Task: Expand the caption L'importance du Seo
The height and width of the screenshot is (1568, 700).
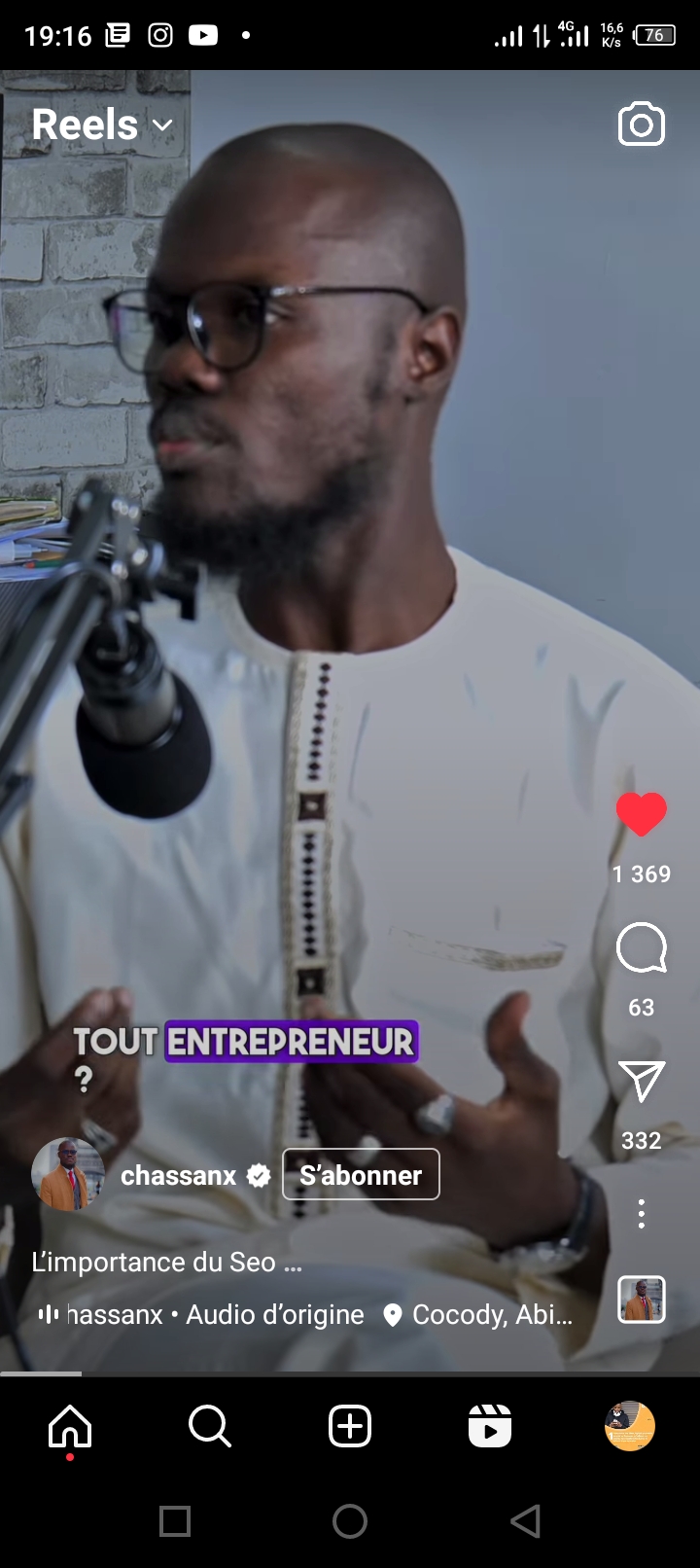Action: [167, 1263]
